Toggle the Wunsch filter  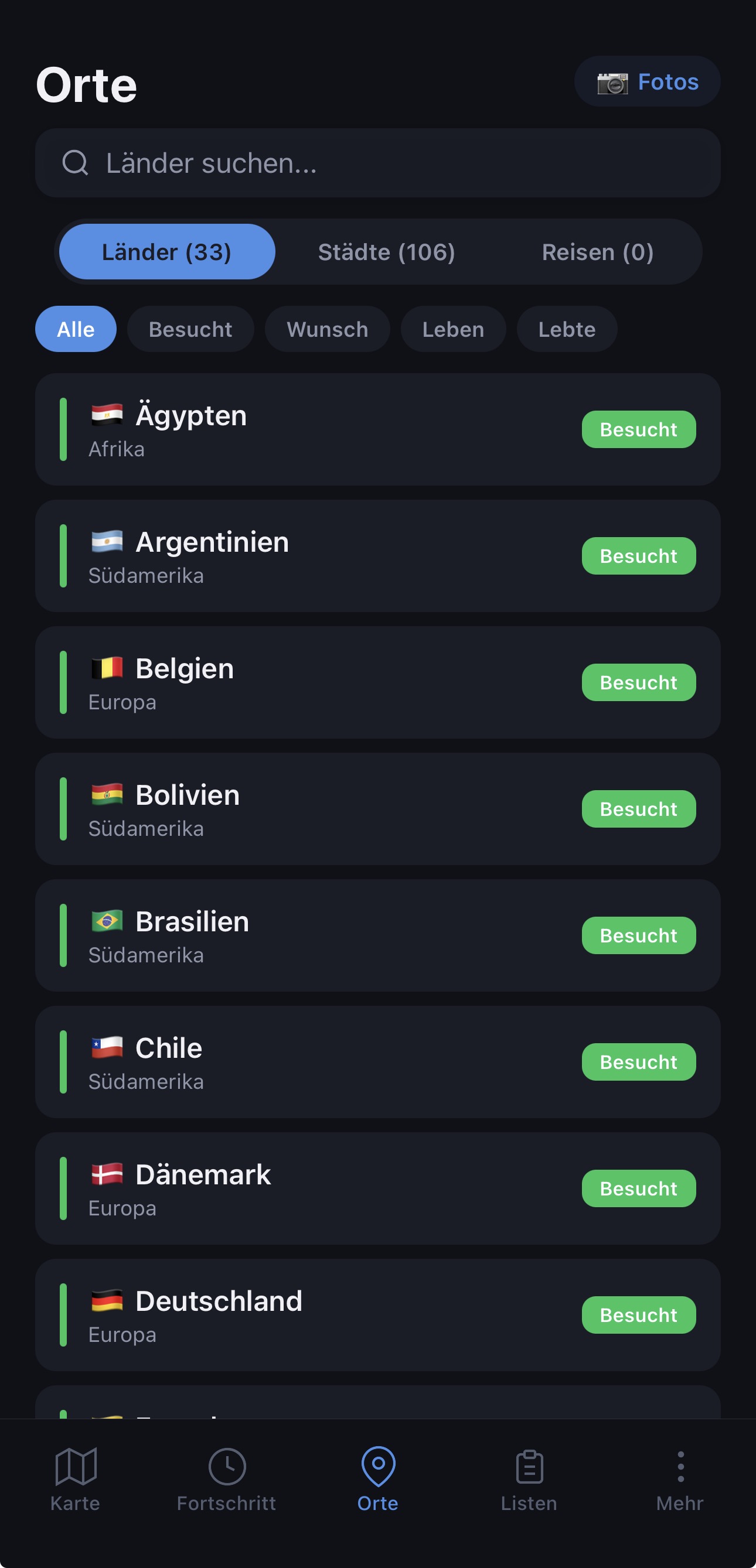327,329
